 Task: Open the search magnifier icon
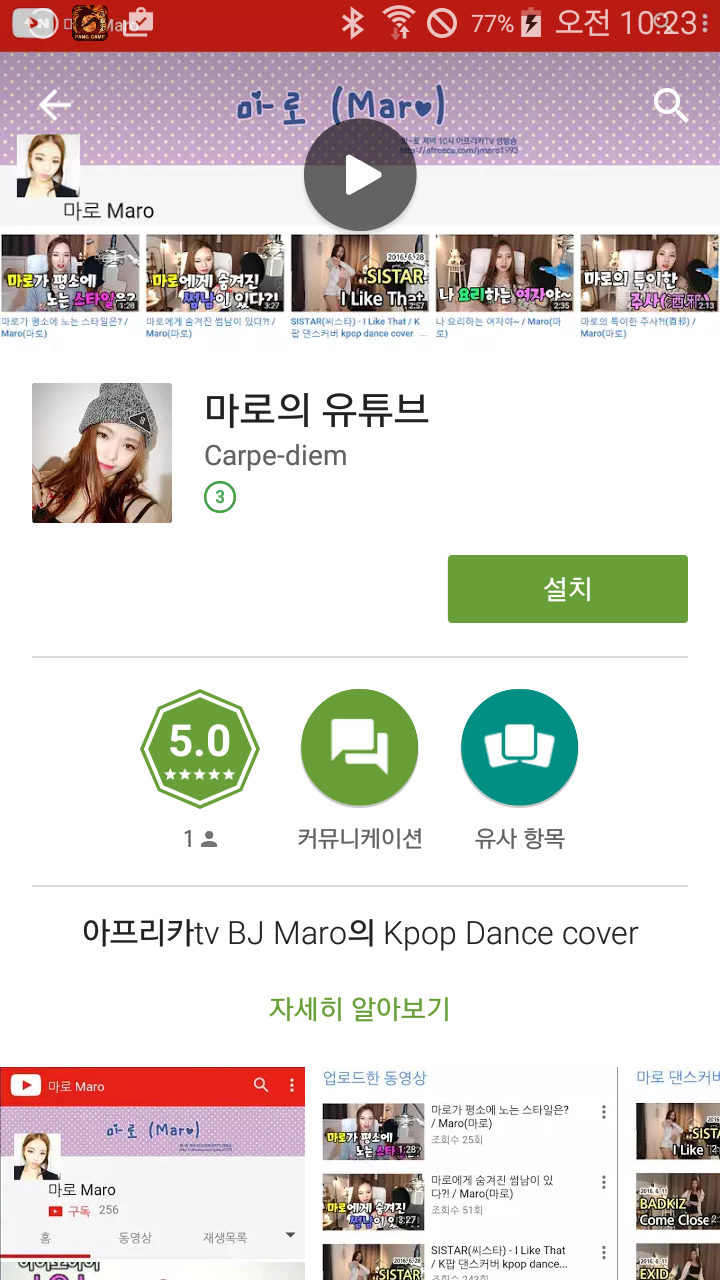669,105
